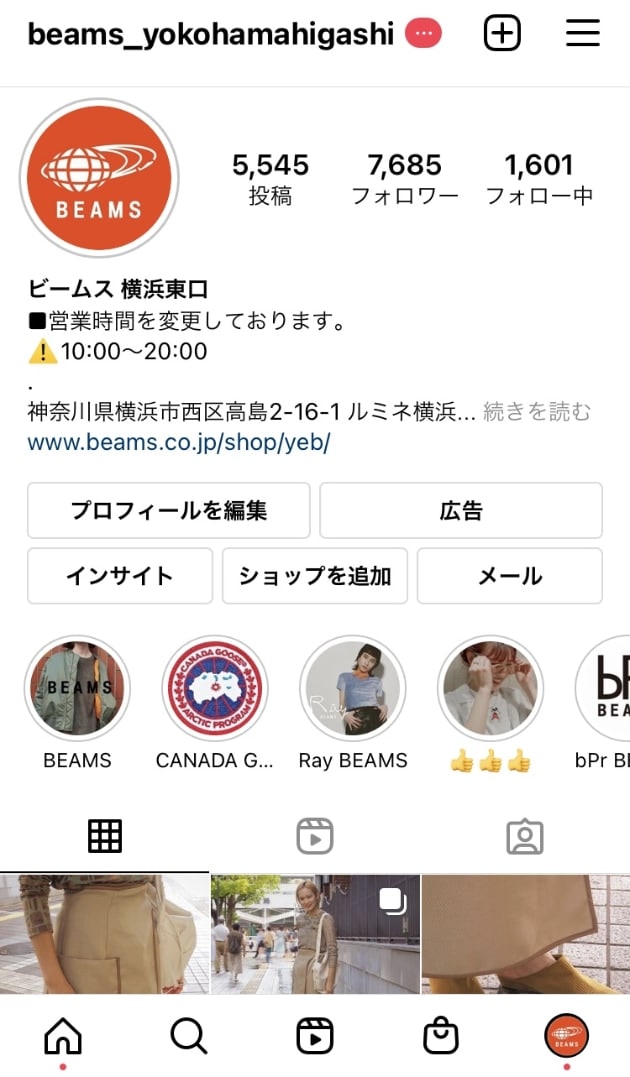
Task: Open the 広告 button
Action: (461, 511)
